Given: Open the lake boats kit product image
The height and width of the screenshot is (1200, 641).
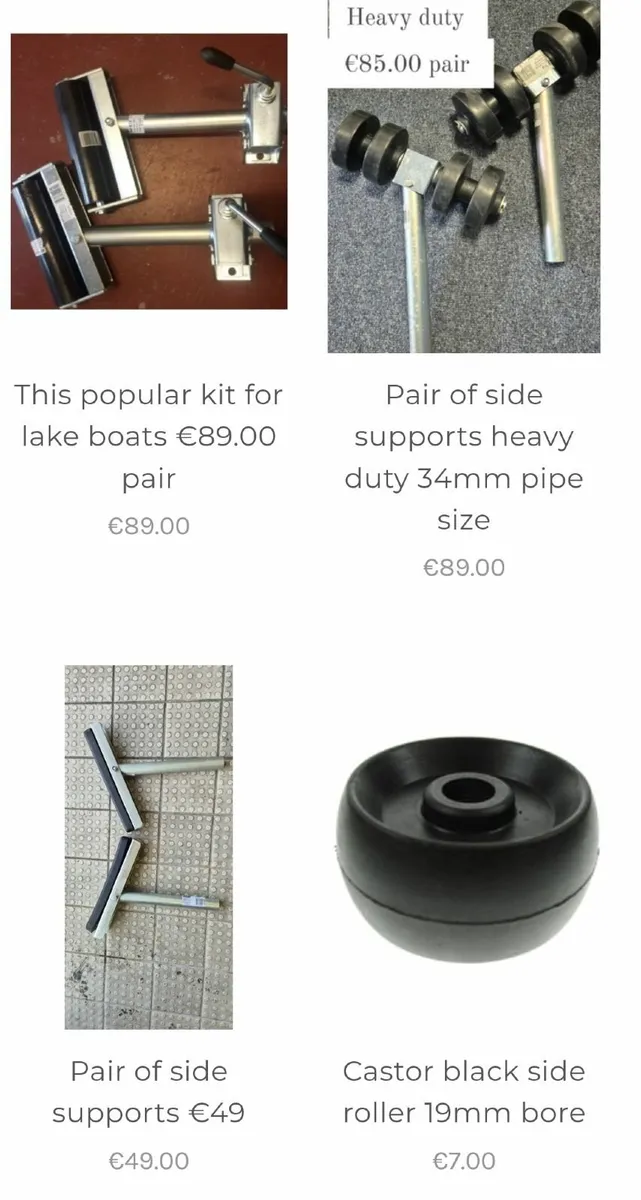Looking at the screenshot, I should tap(149, 171).
